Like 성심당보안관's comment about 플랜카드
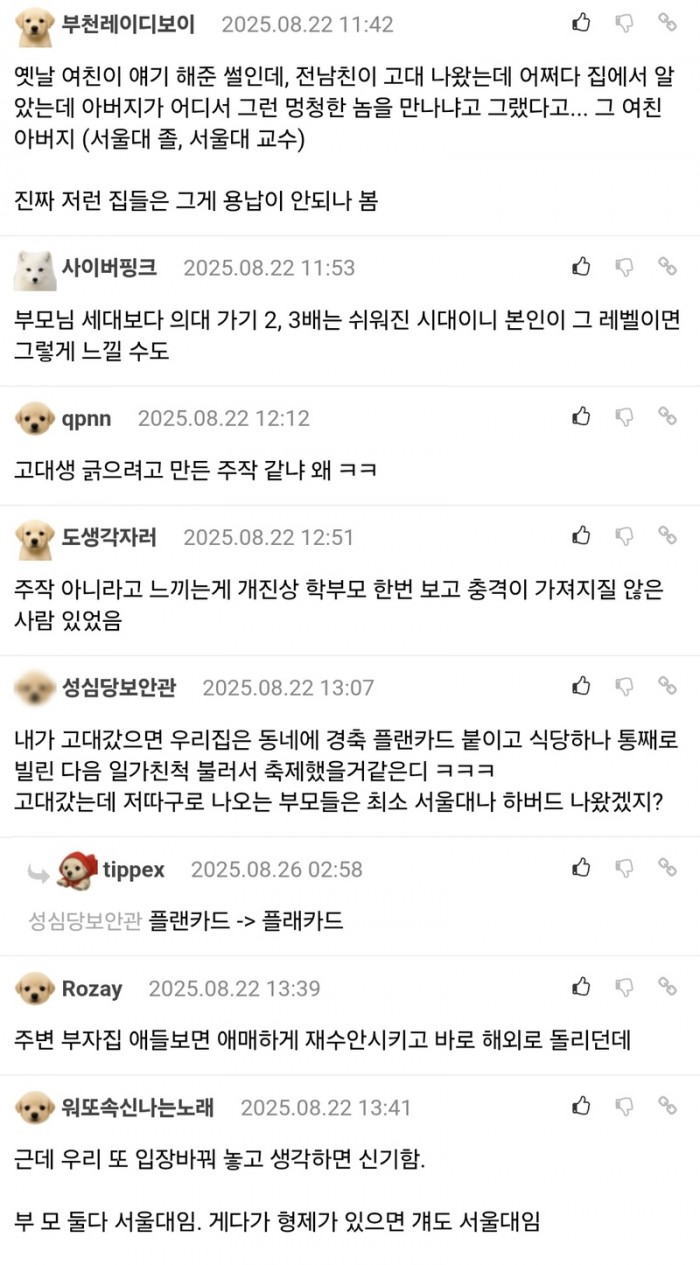Viewport: 700px width, 1265px height. click(581, 686)
